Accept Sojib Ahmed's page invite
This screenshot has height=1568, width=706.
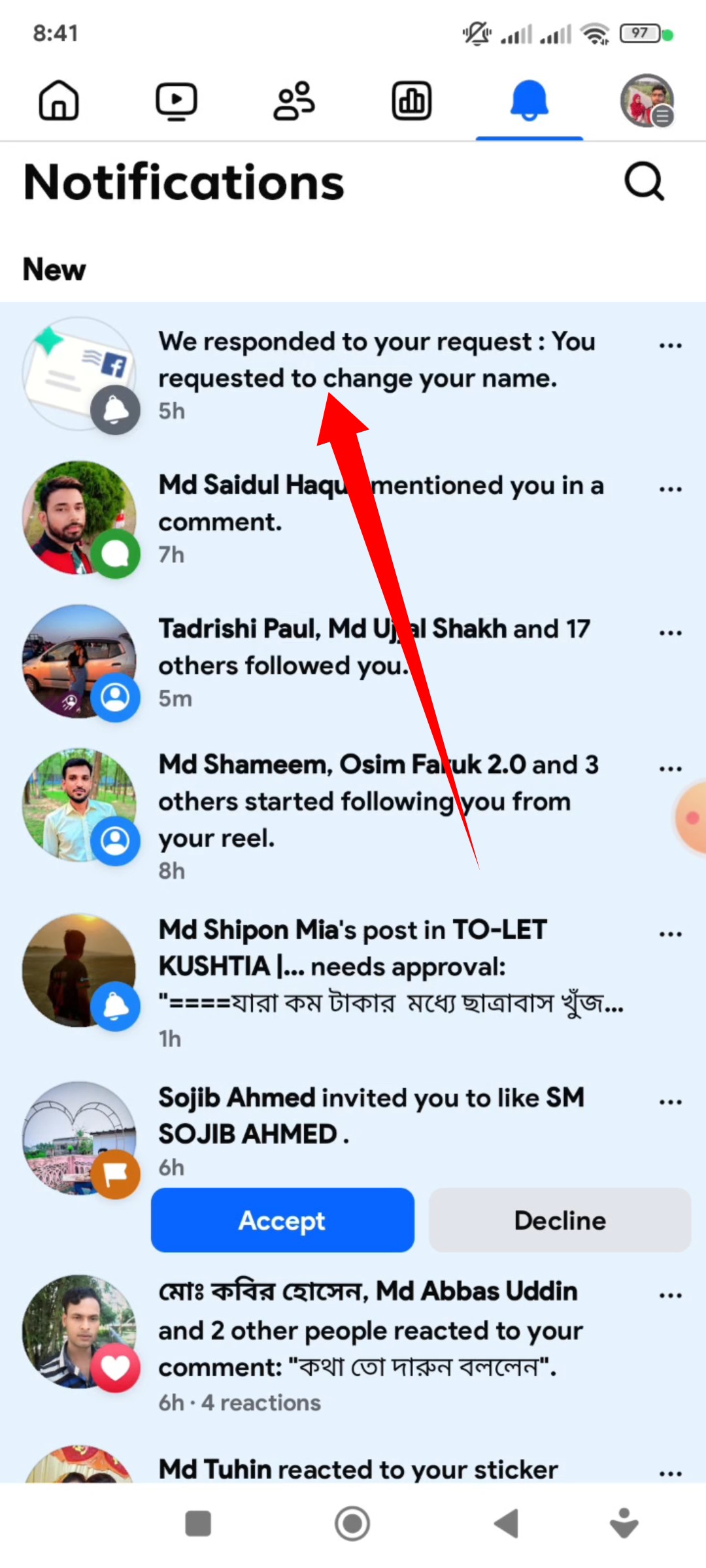(282, 1220)
